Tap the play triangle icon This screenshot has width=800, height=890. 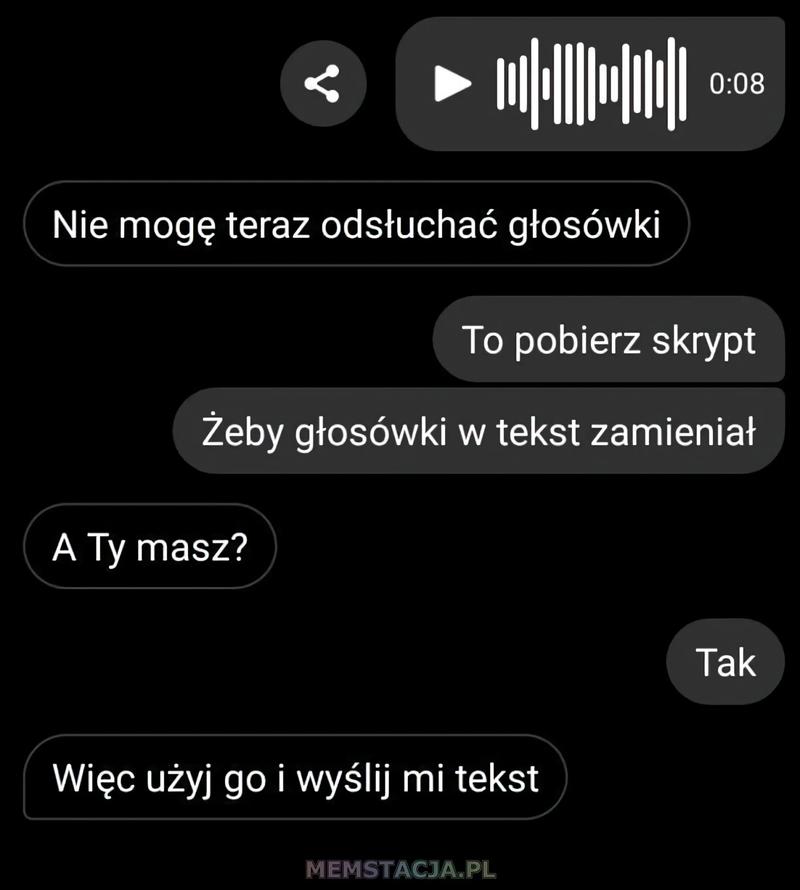pyautogui.click(x=452, y=85)
